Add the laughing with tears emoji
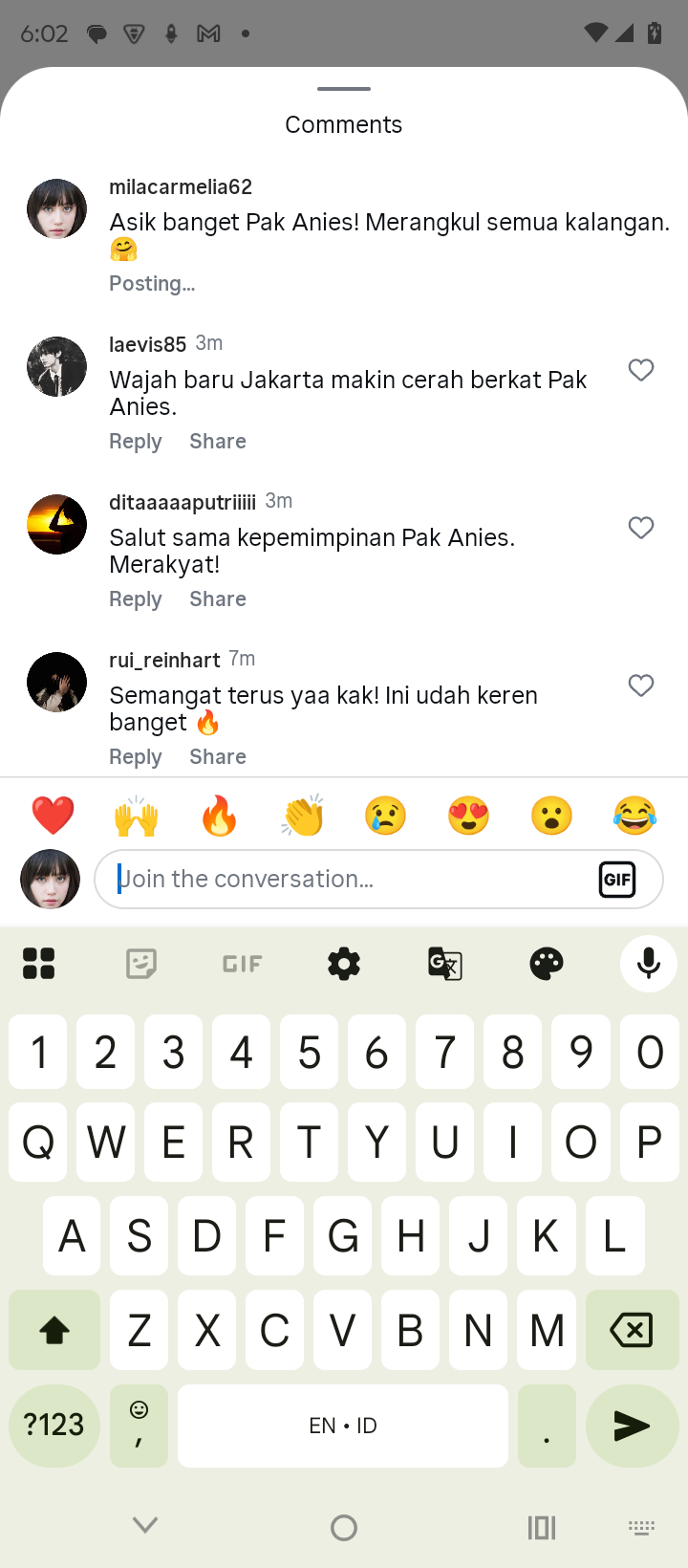The height and width of the screenshot is (1568, 688). tap(634, 816)
